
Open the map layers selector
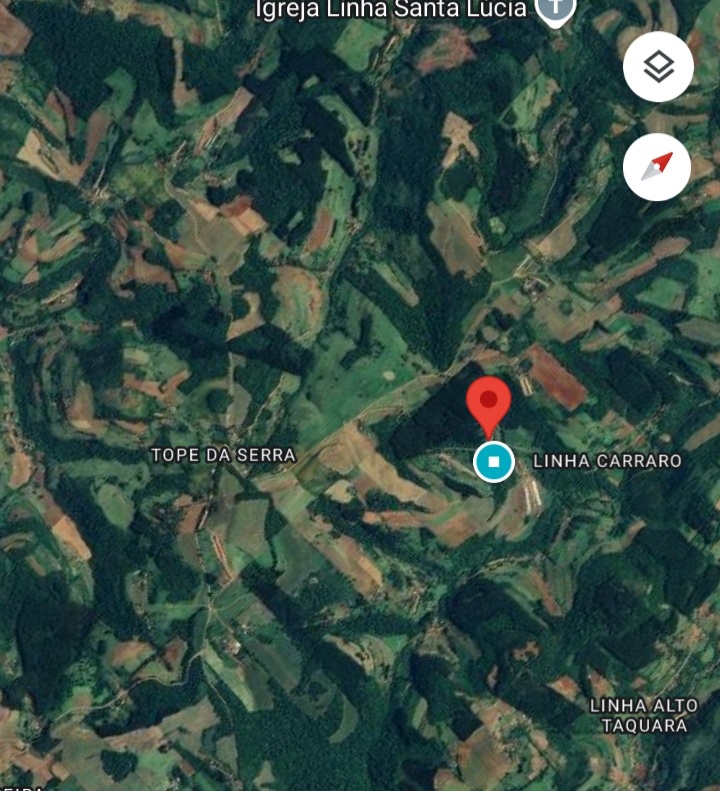[658, 67]
